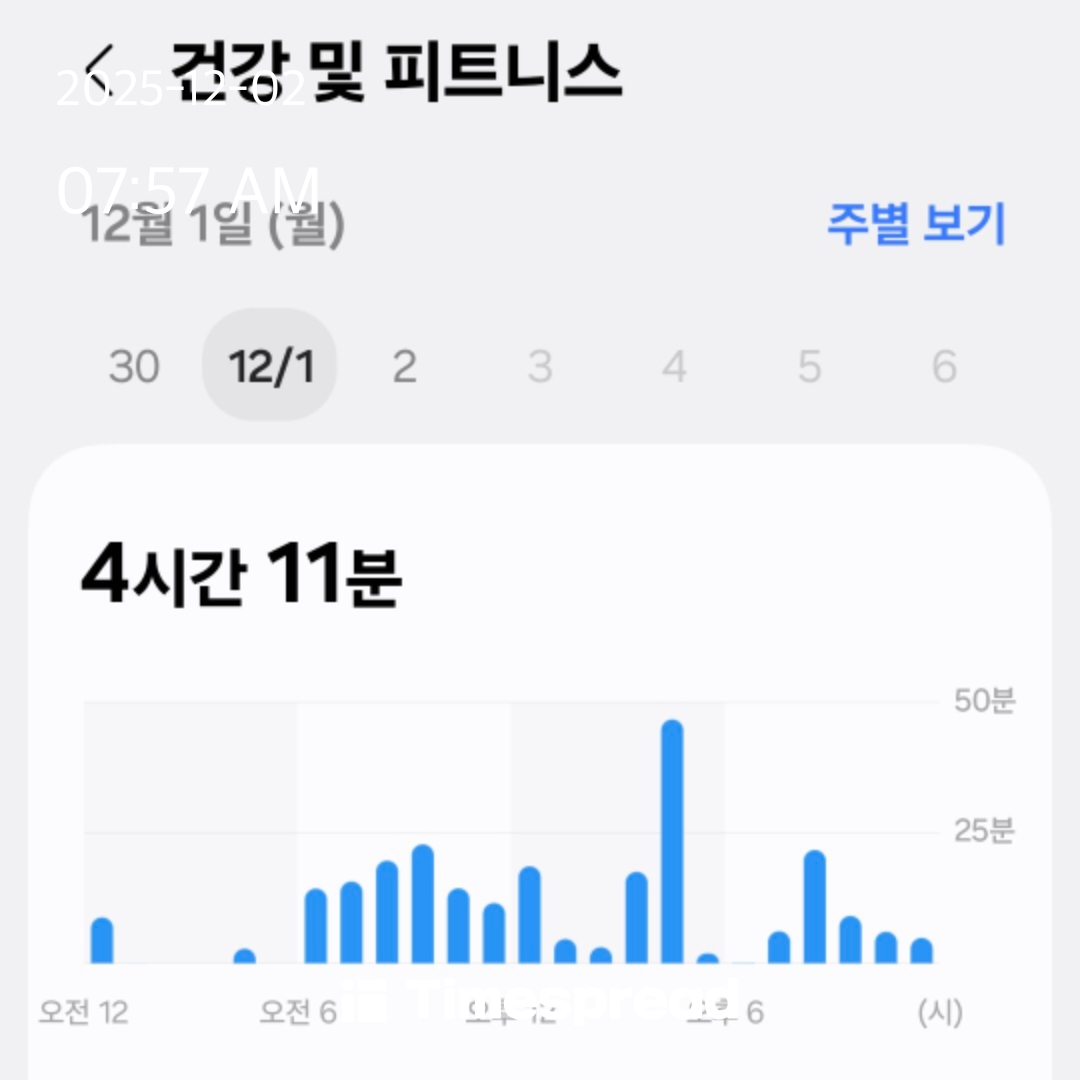Screen dimensions: 1080x1080
Task: Select day 2 in the date strip
Action: (x=404, y=367)
